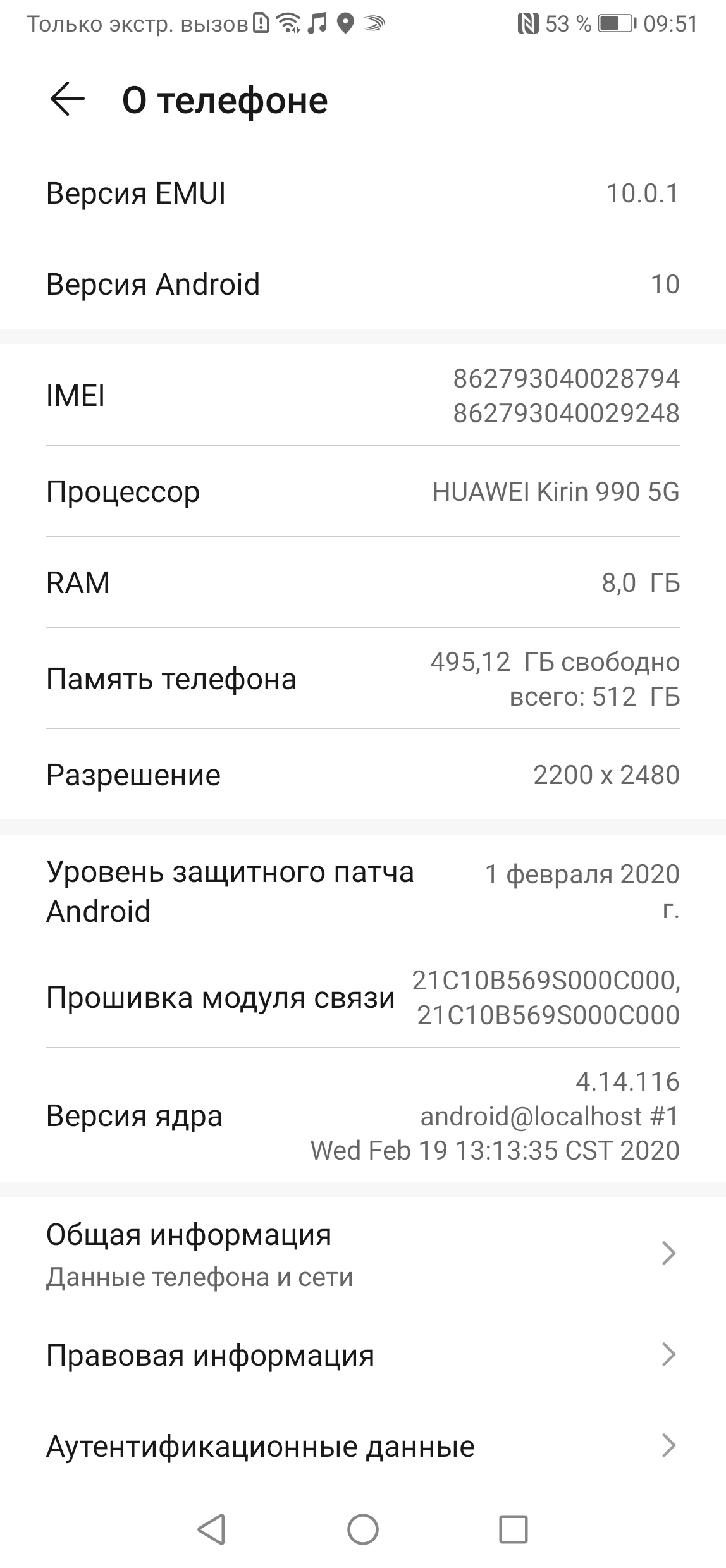
Task: Open recent apps with the square button
Action: pyautogui.click(x=513, y=1530)
